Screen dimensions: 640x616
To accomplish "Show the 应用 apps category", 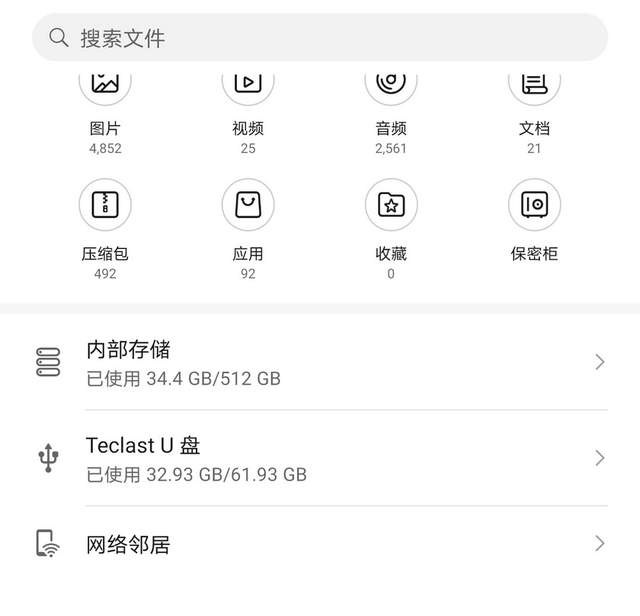I will 248,206.
